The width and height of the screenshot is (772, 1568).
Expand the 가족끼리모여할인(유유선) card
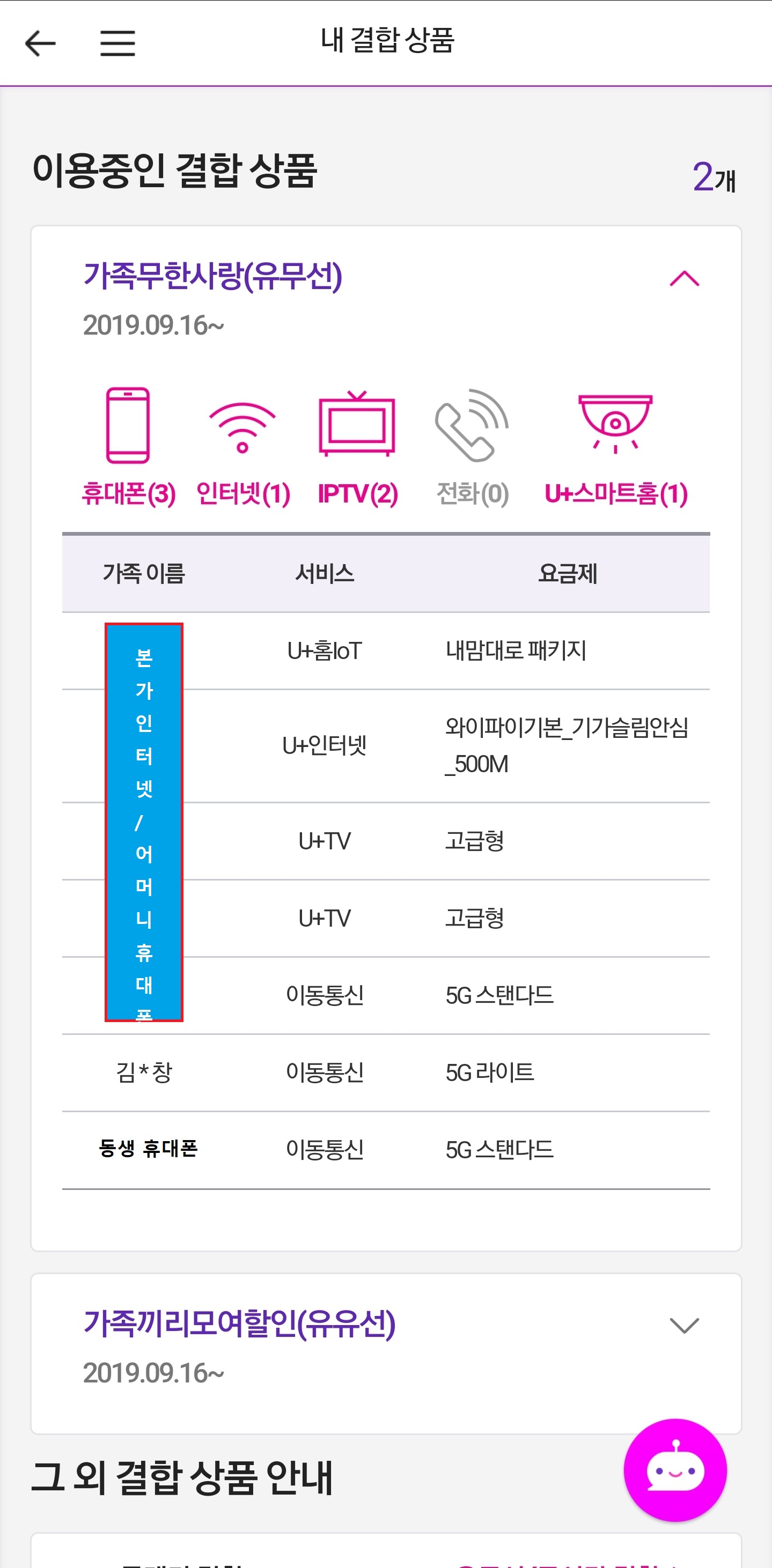(685, 1326)
